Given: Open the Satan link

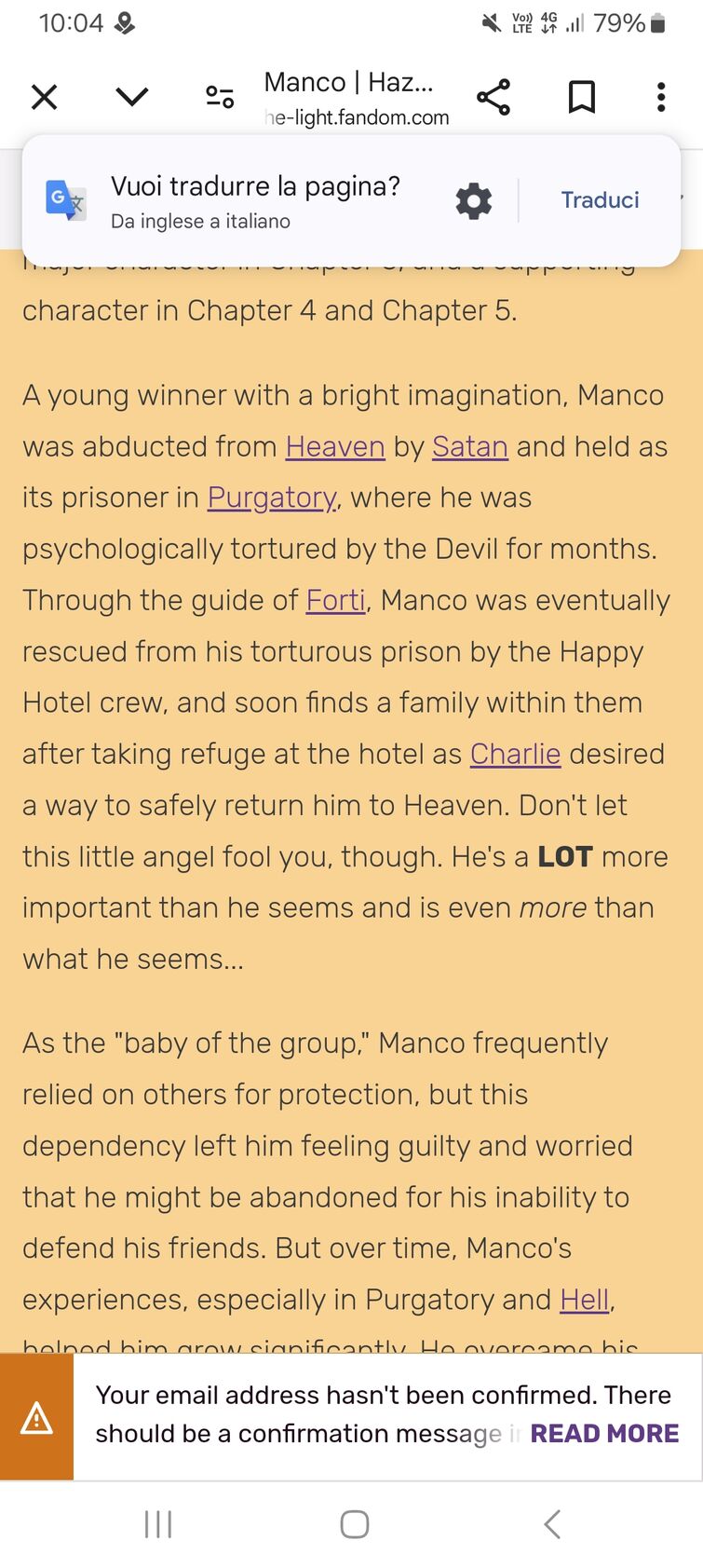Looking at the screenshot, I should click(470, 447).
